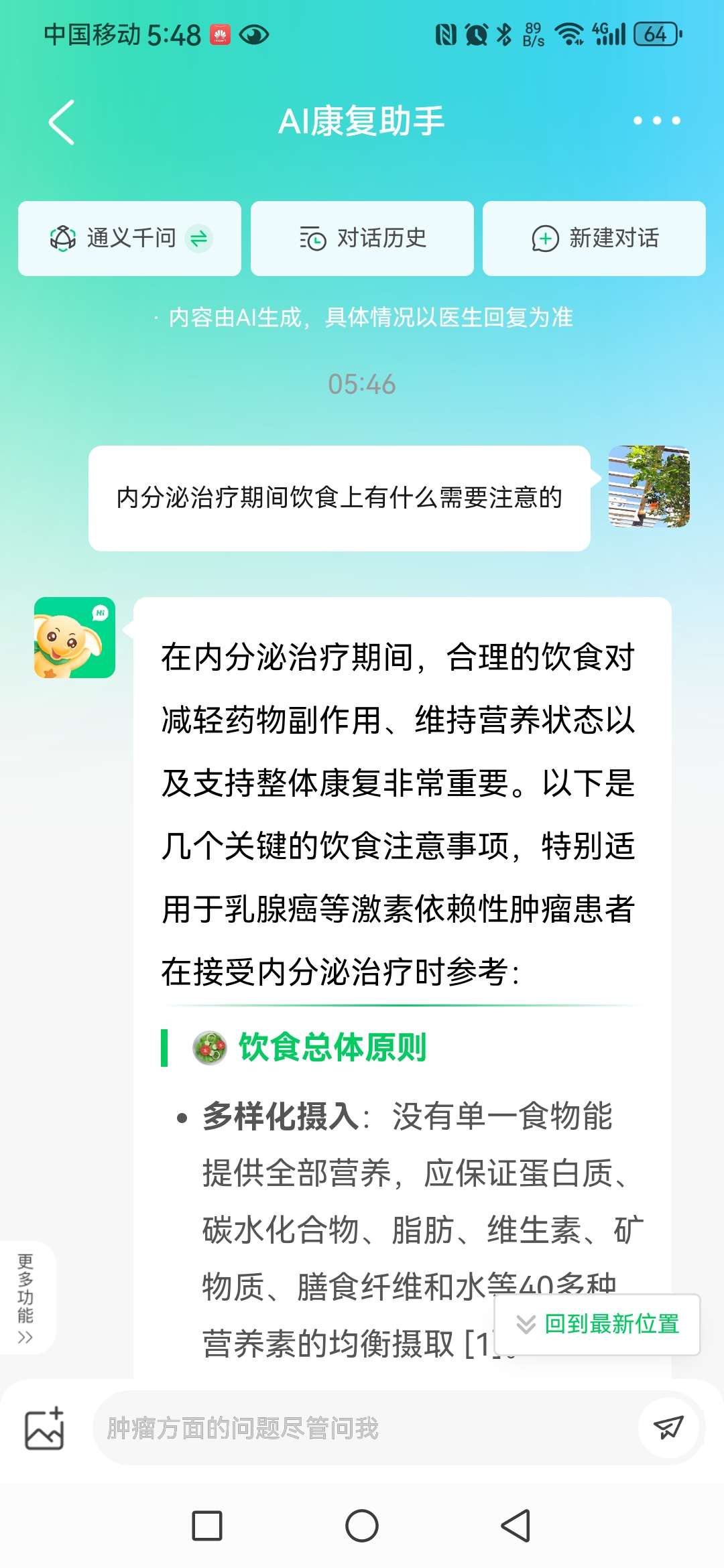Select the AI康复助手 title bar
724x1568 pixels.
[x=361, y=121]
